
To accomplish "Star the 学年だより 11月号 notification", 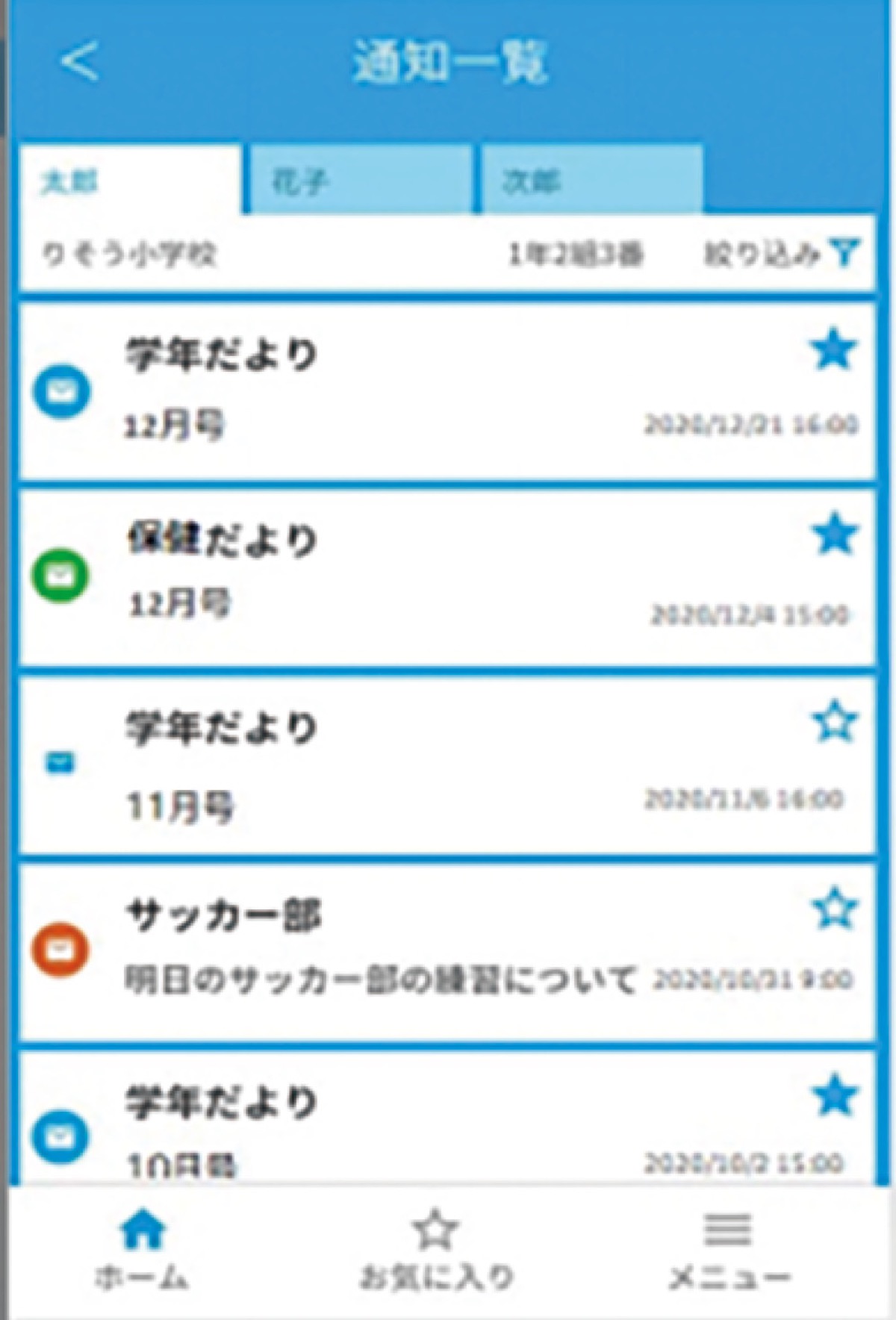I will tap(835, 721).
